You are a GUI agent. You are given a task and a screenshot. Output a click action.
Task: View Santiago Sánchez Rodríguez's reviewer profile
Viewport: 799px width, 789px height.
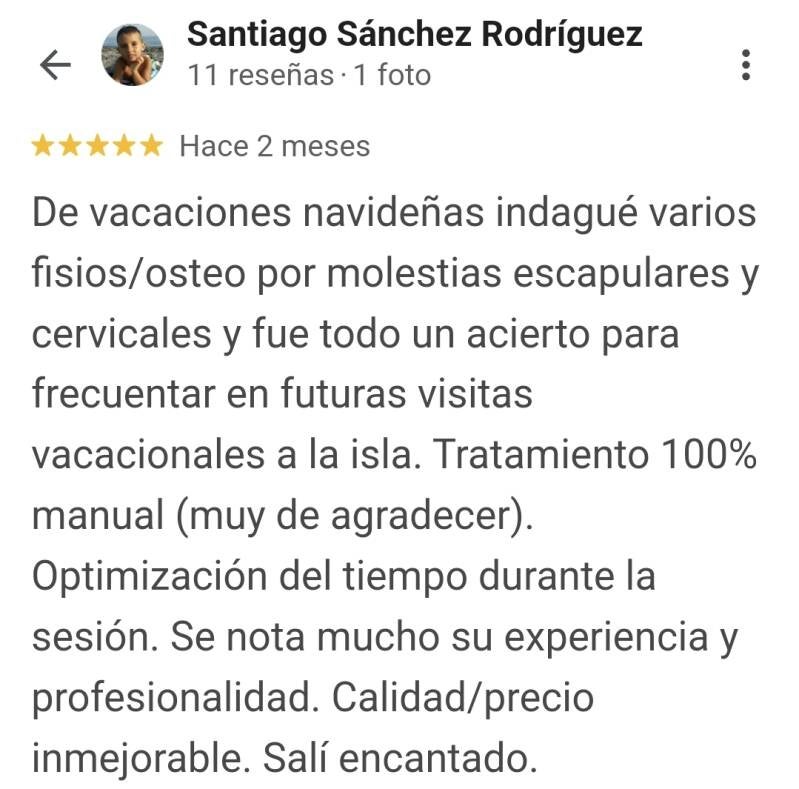(x=415, y=34)
